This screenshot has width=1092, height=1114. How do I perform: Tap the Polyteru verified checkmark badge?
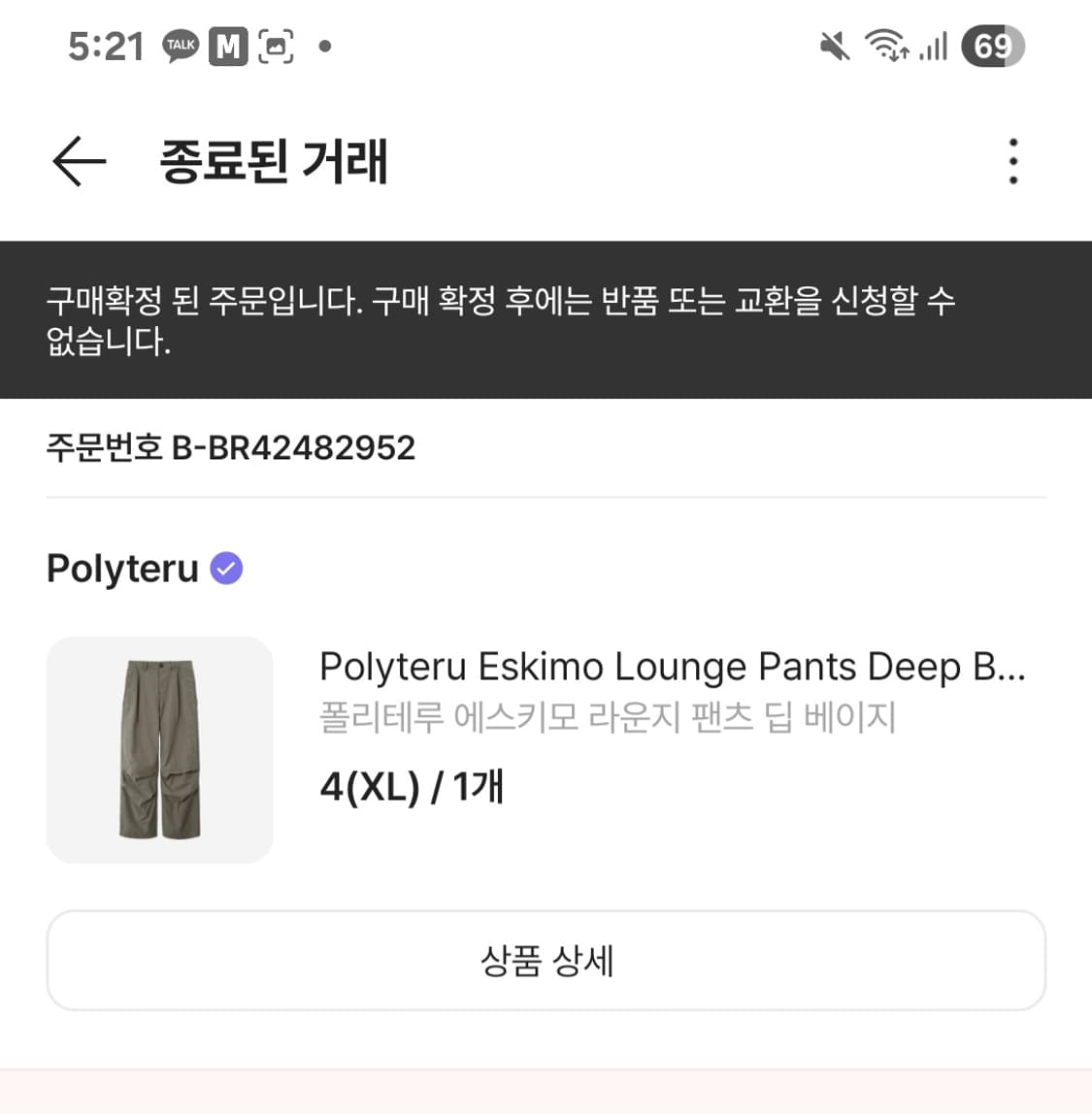(x=225, y=568)
